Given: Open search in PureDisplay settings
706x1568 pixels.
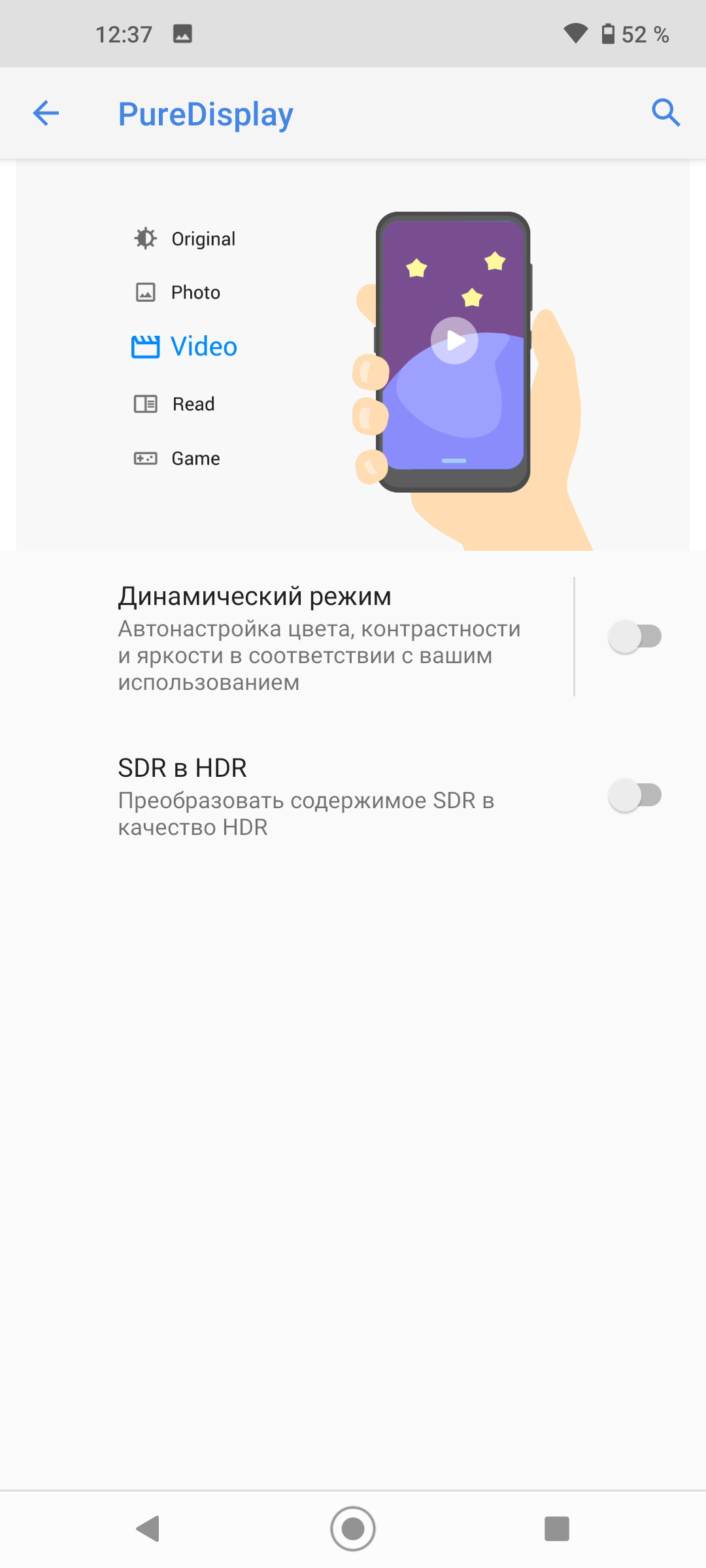Looking at the screenshot, I should coord(665,113).
